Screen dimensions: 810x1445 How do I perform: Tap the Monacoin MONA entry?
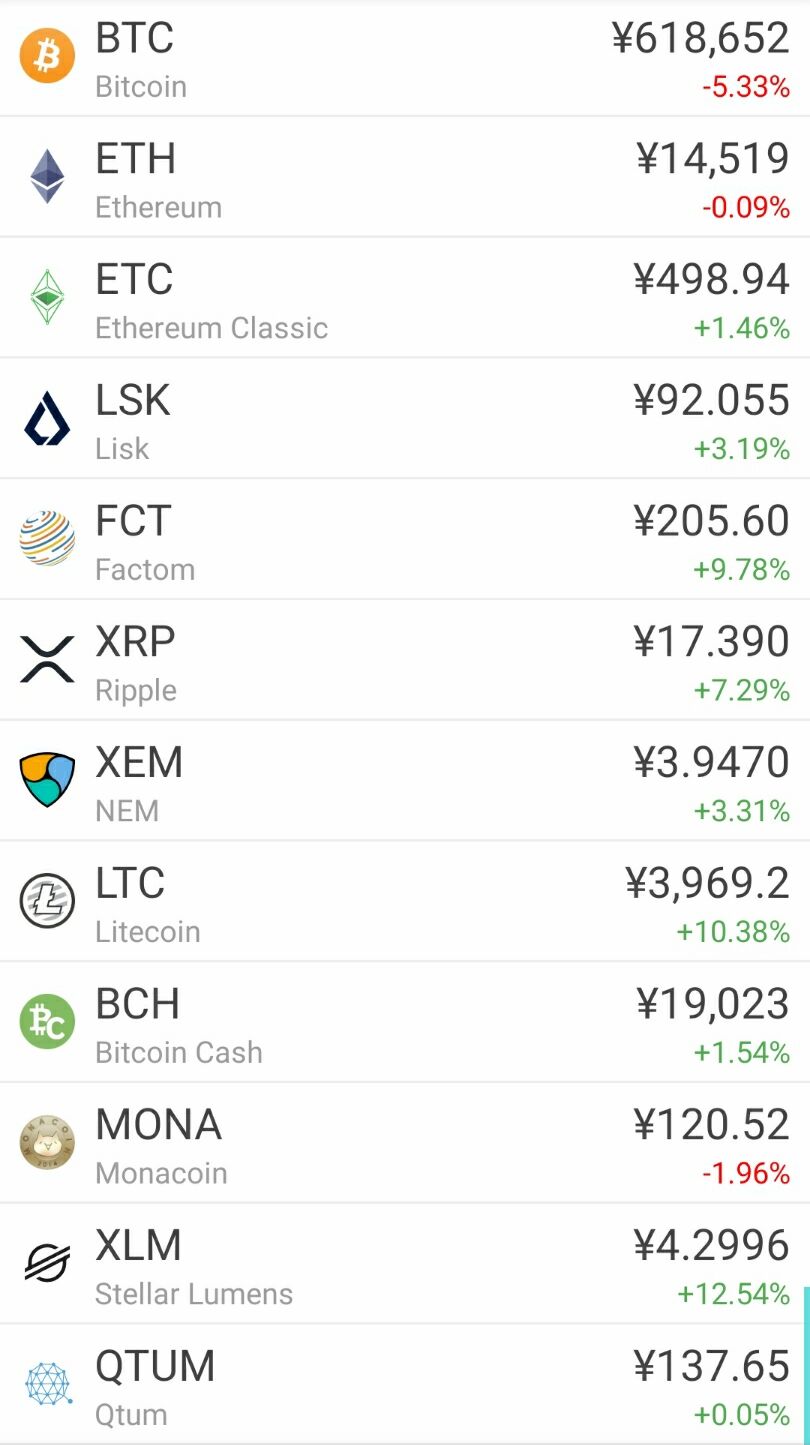pyautogui.click(x=405, y=1144)
